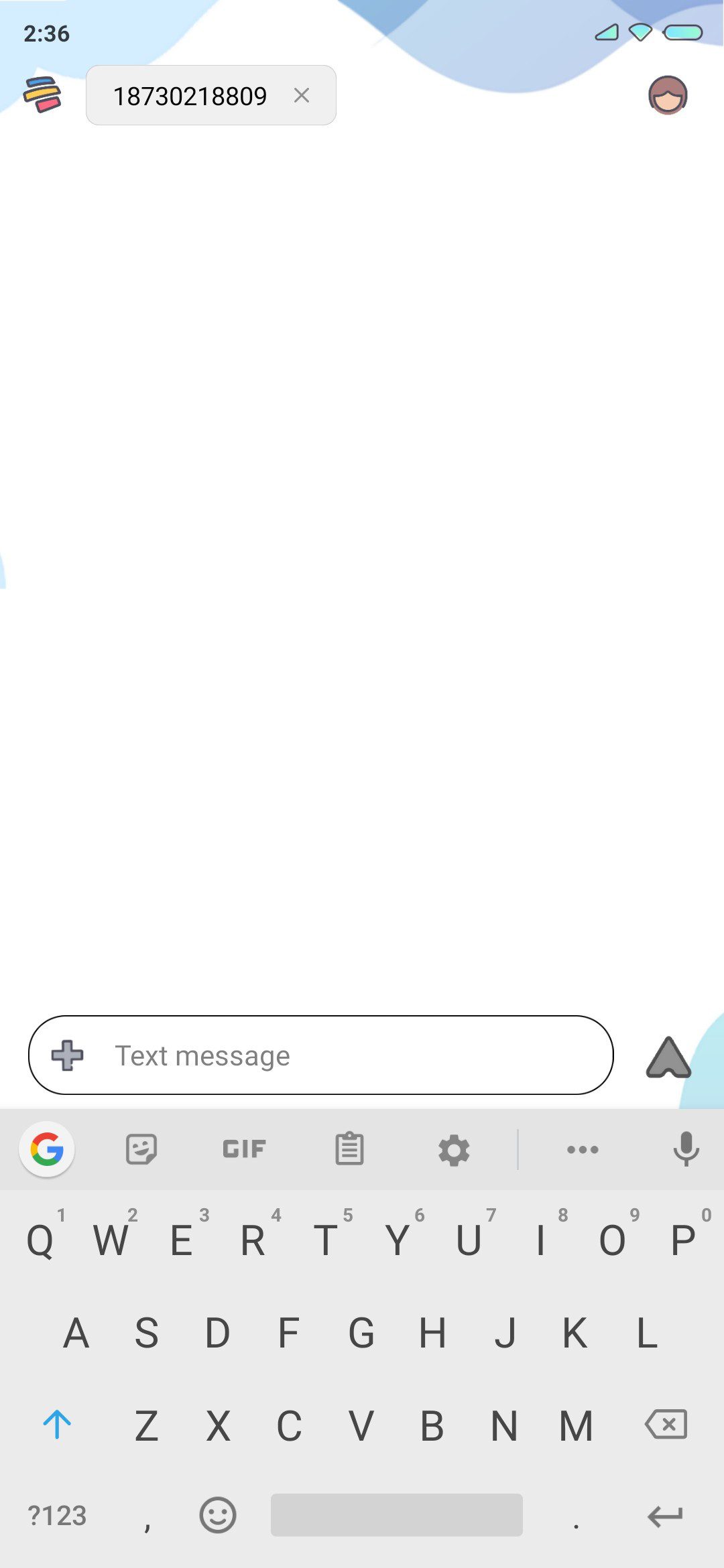Viewport: 724px width, 1568px height.
Task: Open the colorful stacked-bars menu icon
Action: click(x=42, y=94)
